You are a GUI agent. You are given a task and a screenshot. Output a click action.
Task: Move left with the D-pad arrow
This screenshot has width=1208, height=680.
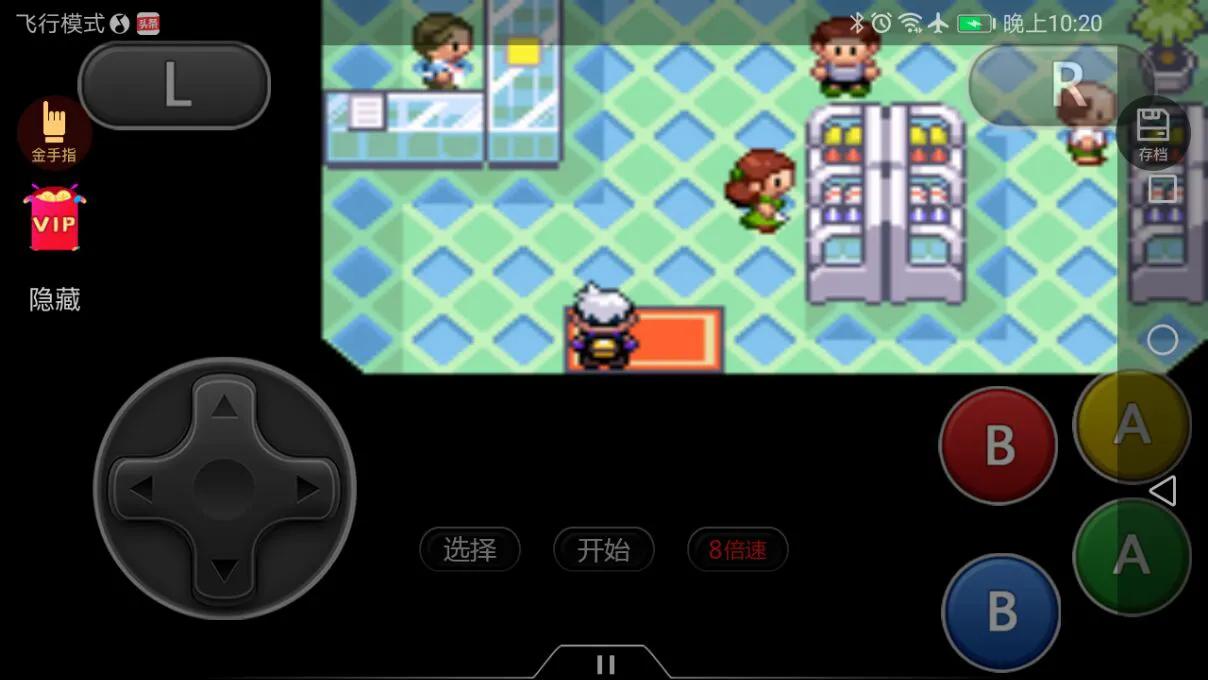tap(141, 490)
